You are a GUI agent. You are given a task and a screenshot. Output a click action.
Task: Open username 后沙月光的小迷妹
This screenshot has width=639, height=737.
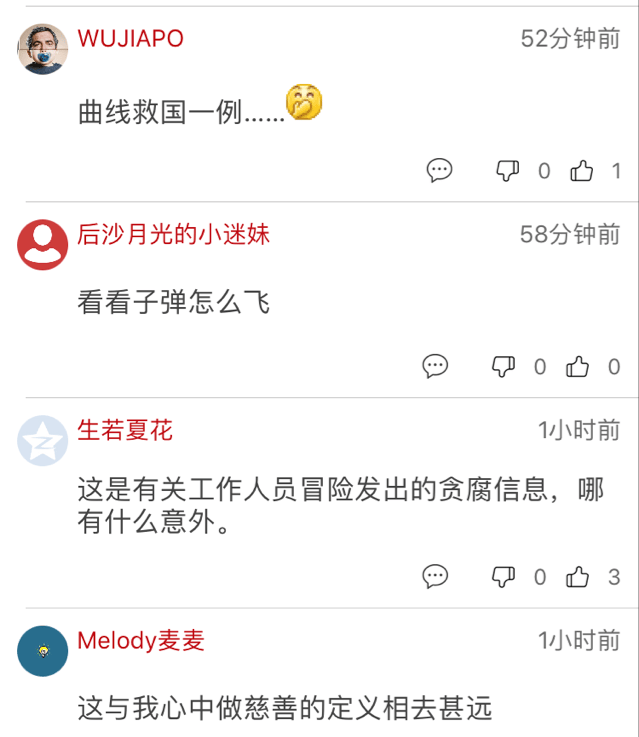coord(174,234)
